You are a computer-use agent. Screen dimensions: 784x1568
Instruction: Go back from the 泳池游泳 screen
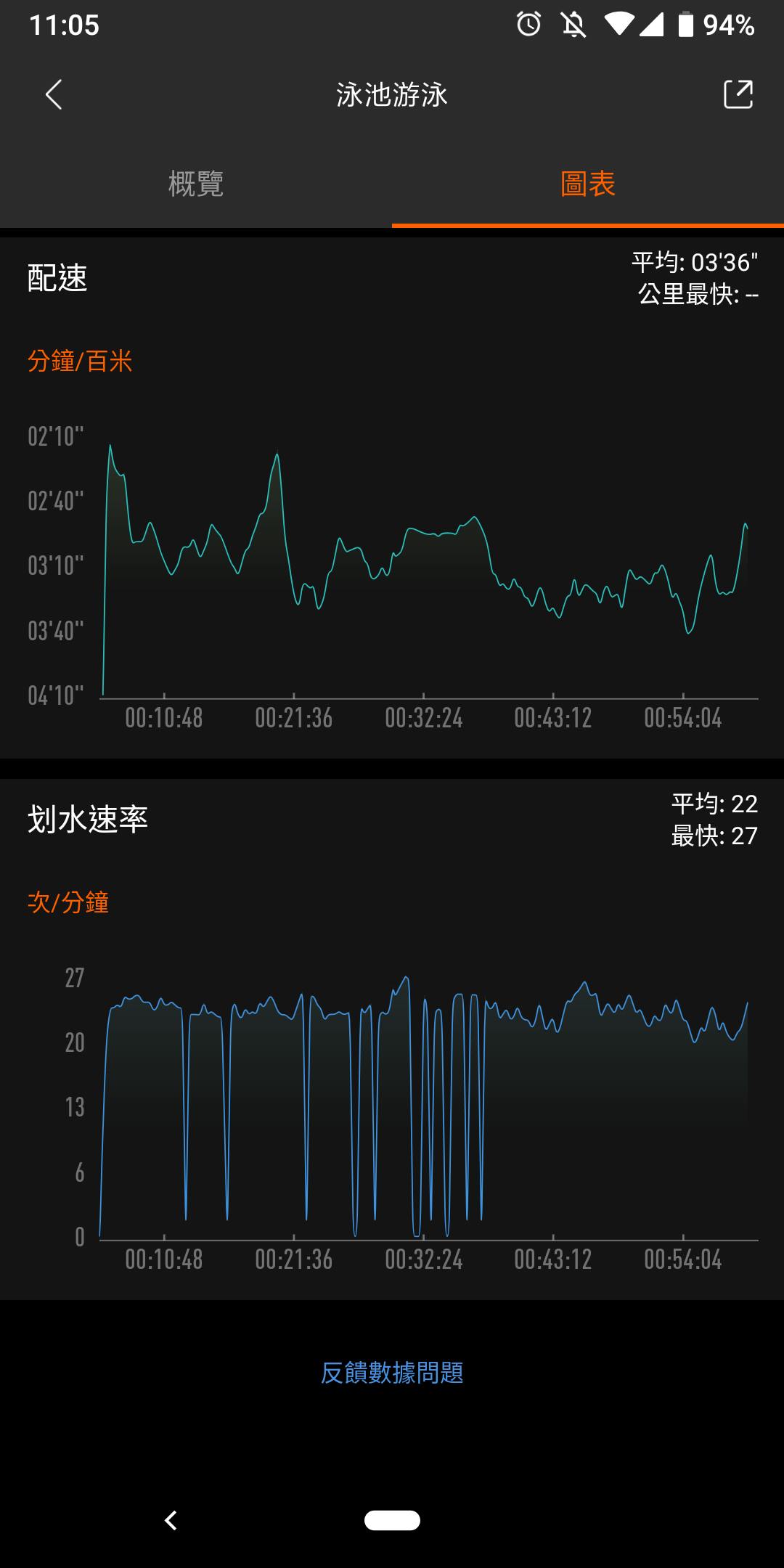tap(54, 94)
